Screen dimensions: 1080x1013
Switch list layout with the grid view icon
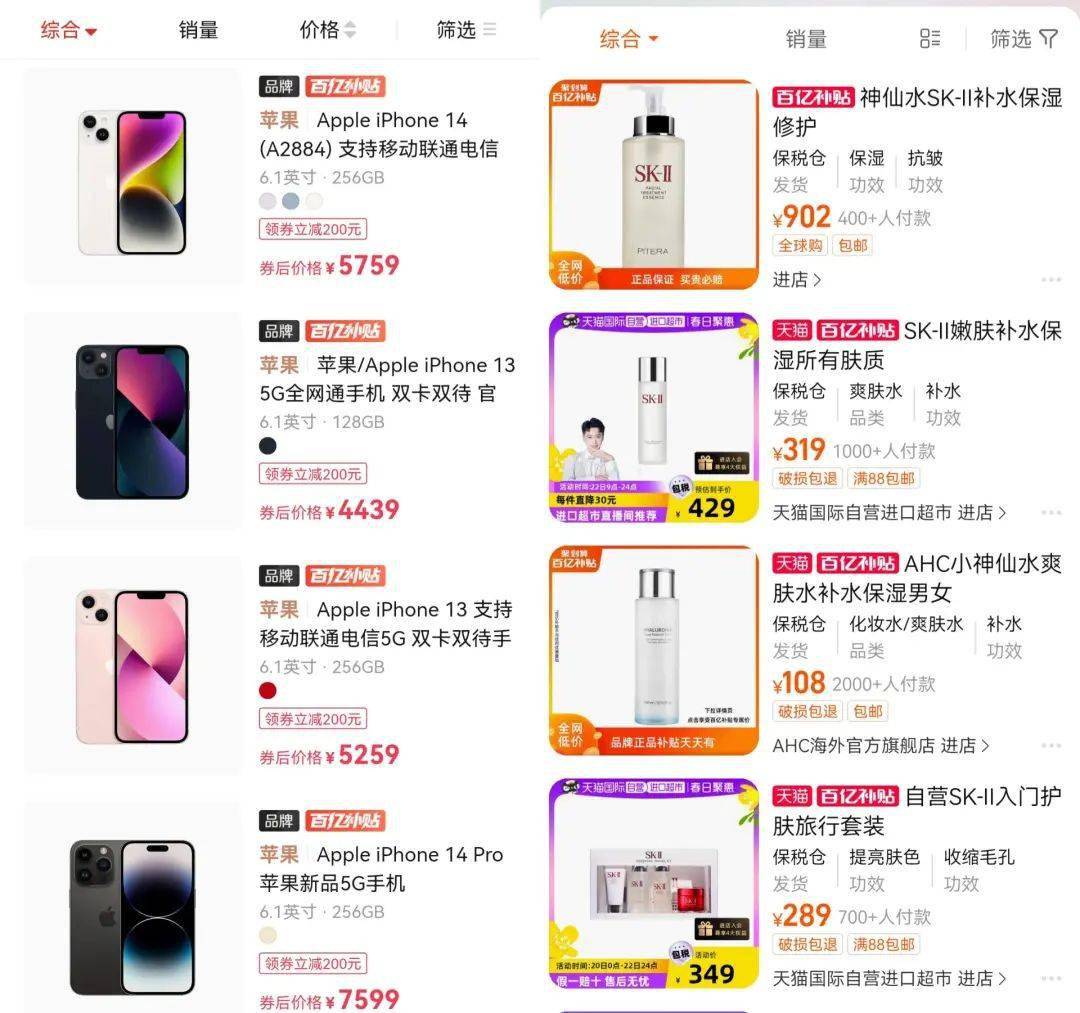pos(930,39)
